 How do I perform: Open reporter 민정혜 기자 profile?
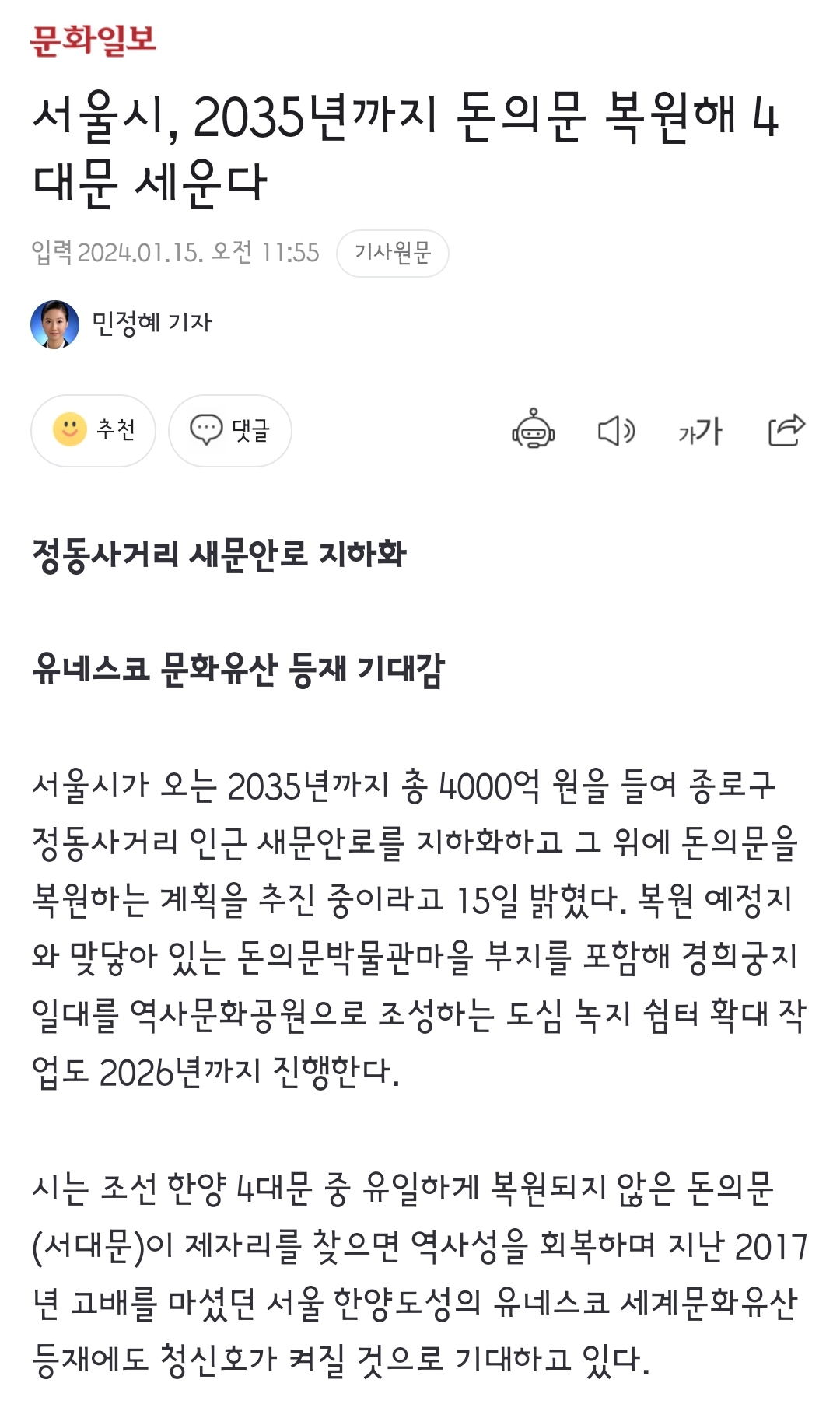click(121, 324)
